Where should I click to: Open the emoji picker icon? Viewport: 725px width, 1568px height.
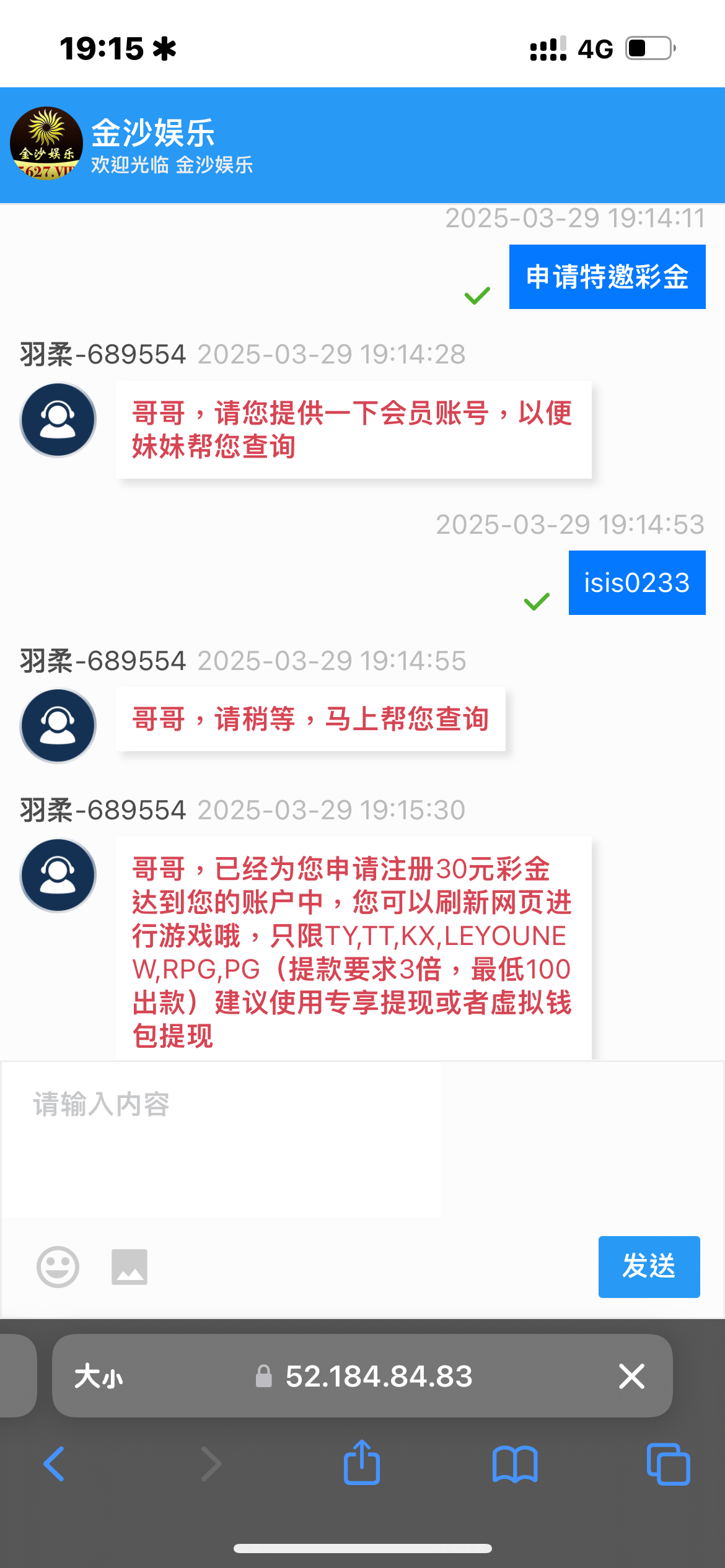click(57, 1267)
